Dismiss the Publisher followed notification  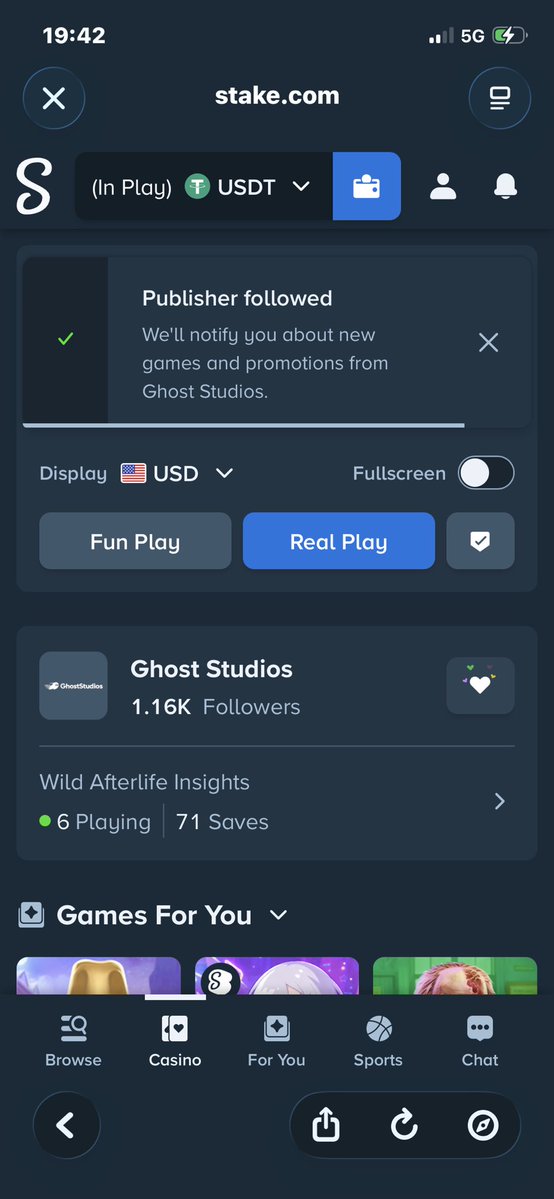pos(488,343)
